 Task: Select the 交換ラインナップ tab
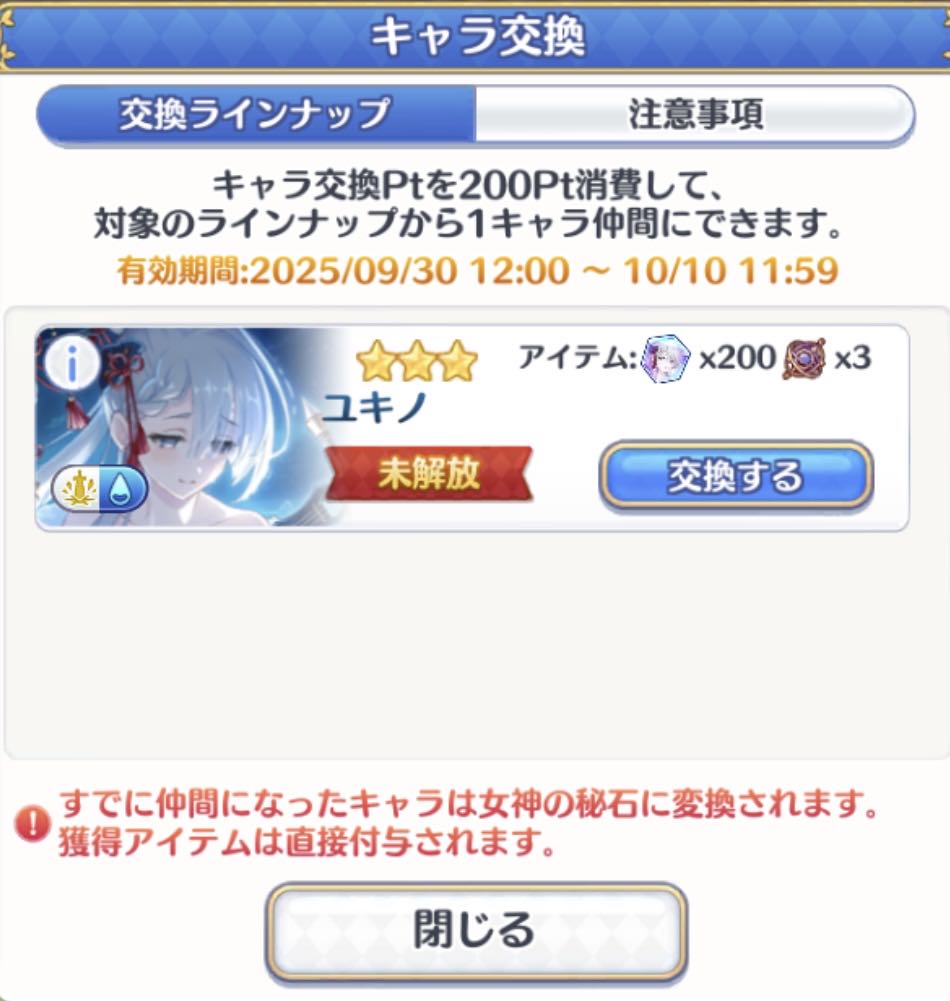click(x=255, y=114)
